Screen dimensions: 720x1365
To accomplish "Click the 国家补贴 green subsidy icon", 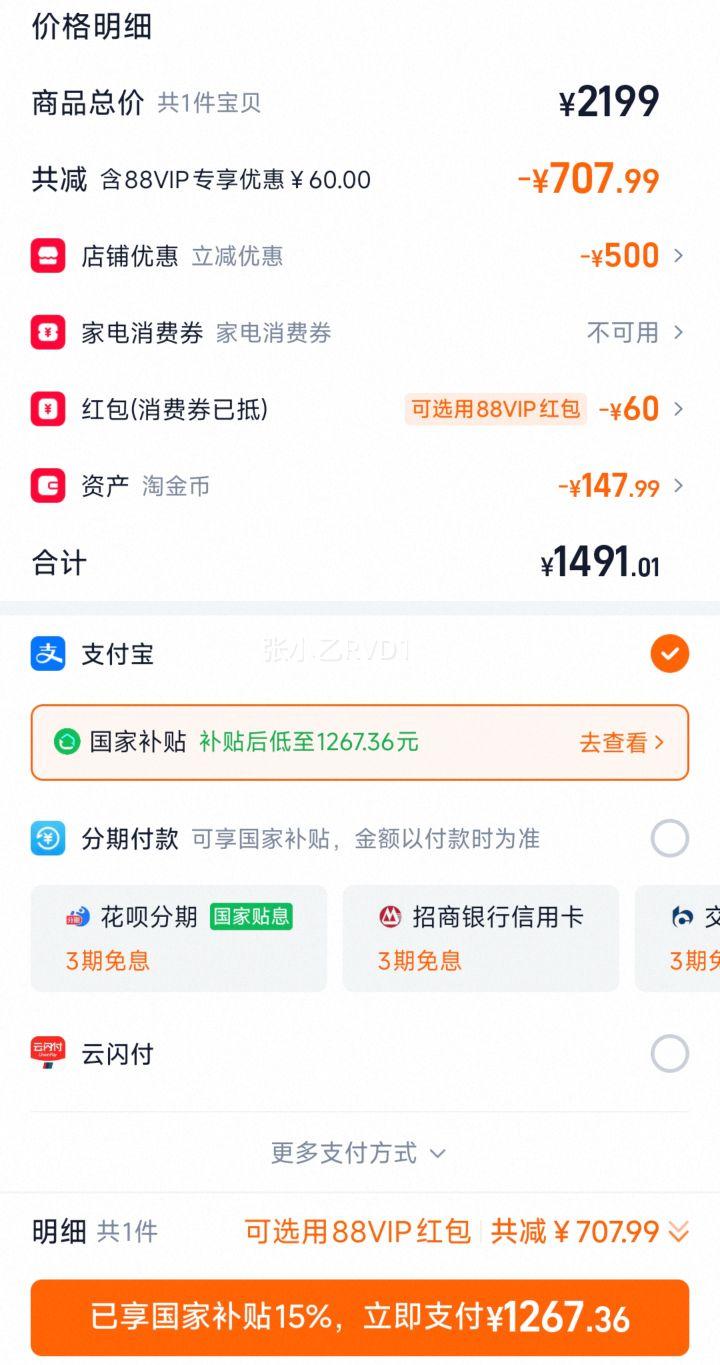I will click(68, 742).
